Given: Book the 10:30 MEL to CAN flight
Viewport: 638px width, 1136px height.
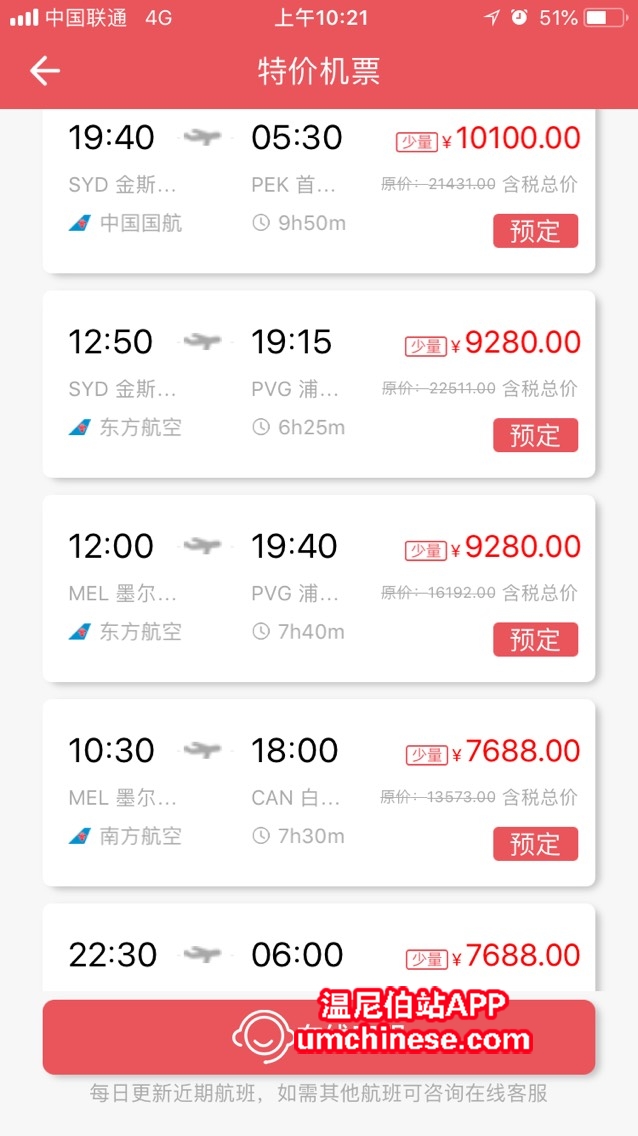Looking at the screenshot, I should click(x=535, y=844).
